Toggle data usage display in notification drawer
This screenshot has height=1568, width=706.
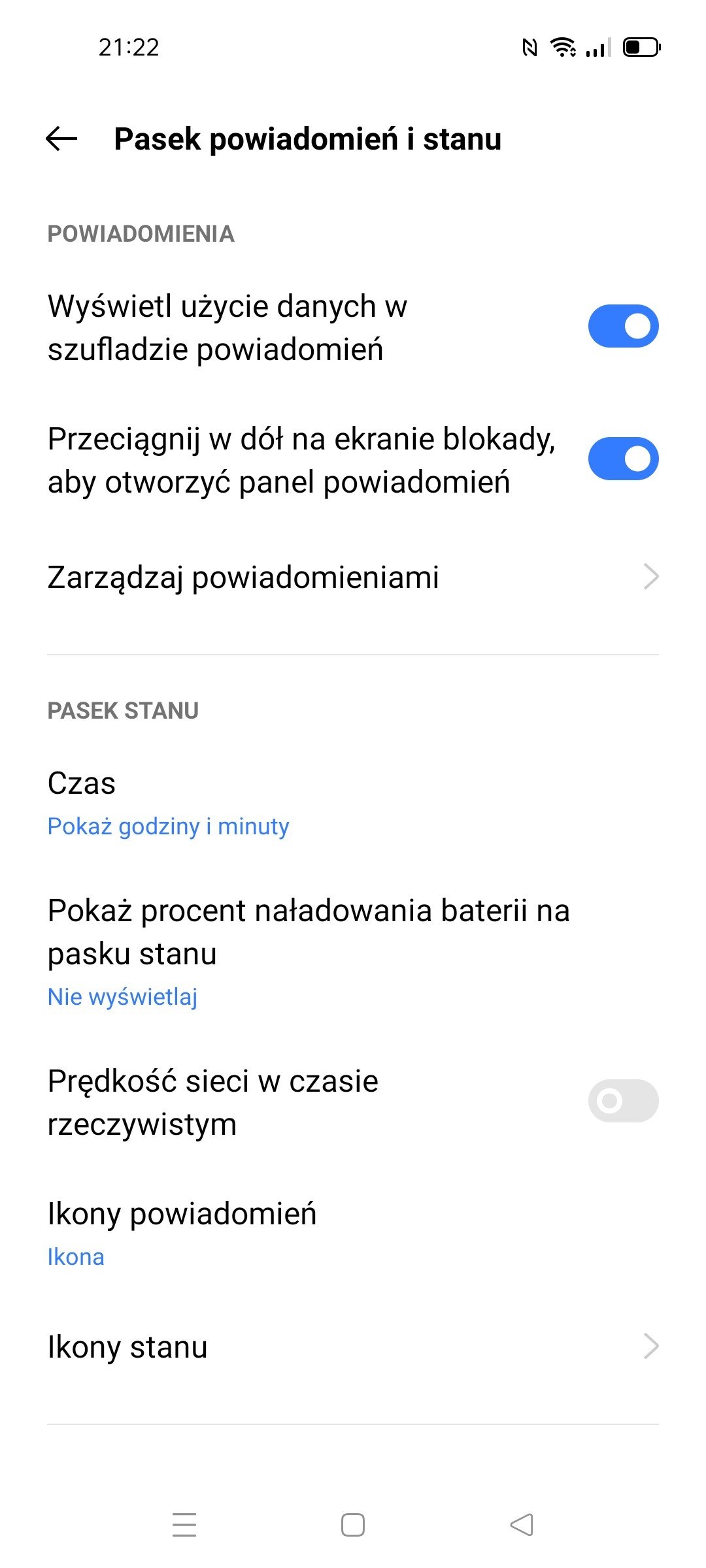coord(623,326)
